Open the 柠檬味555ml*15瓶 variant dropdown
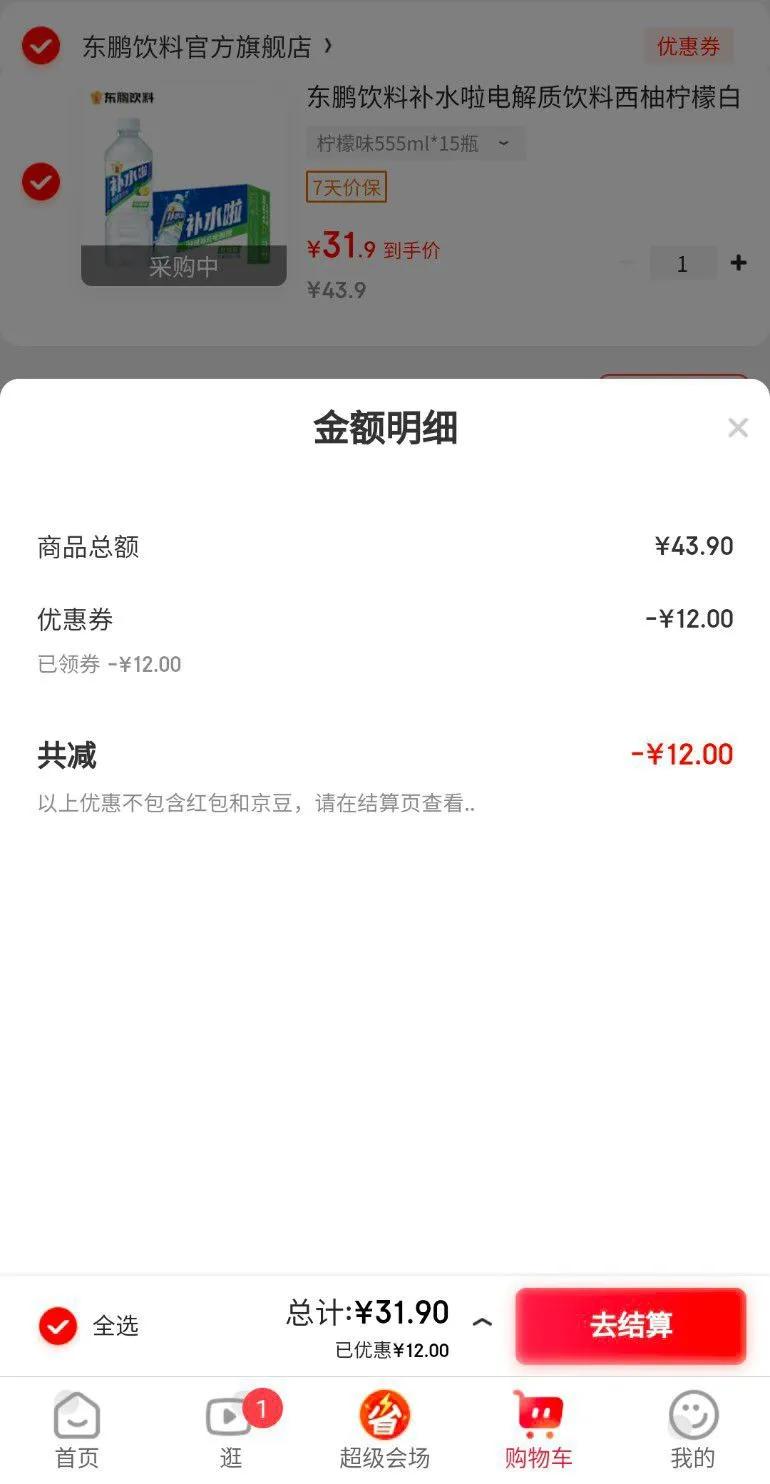 coord(414,144)
